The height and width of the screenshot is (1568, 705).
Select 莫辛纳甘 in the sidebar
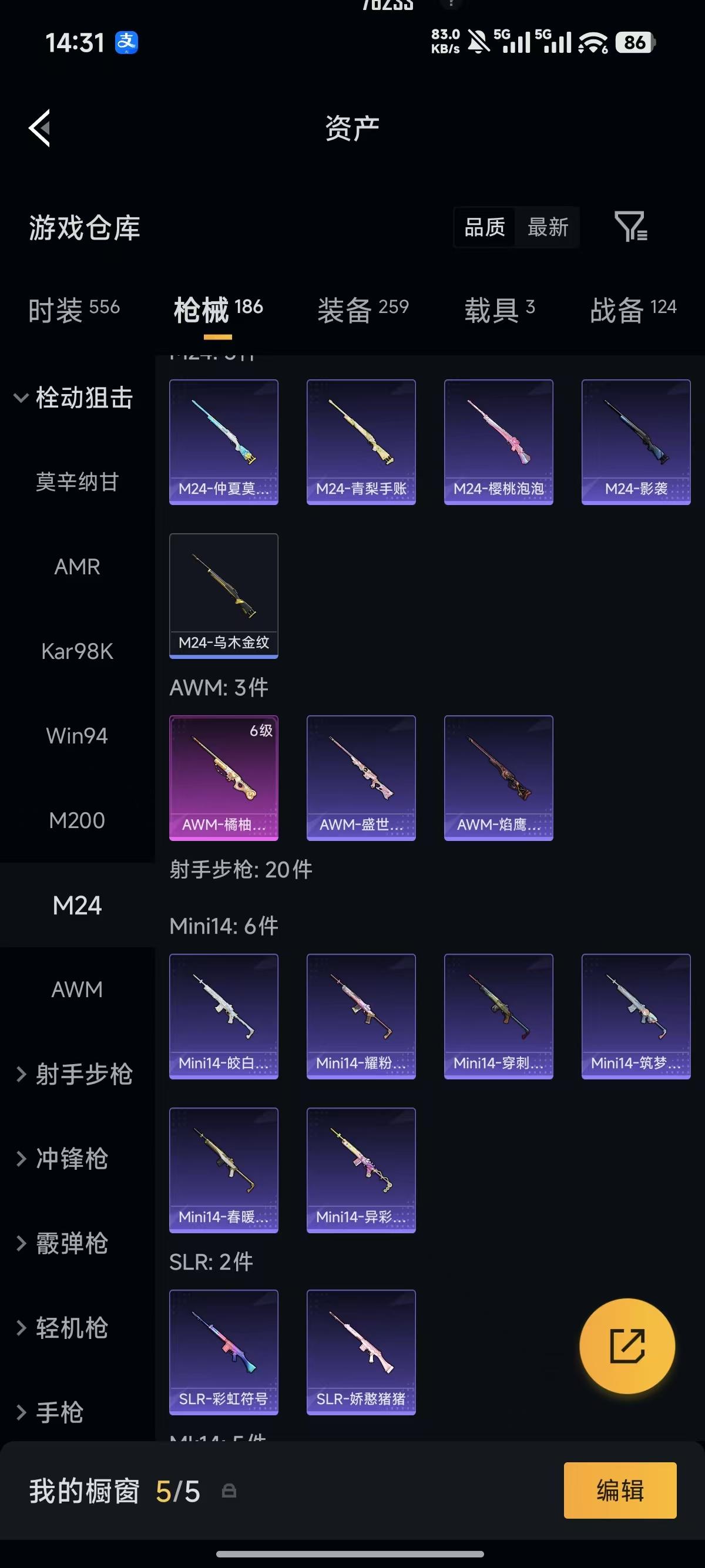click(x=78, y=482)
